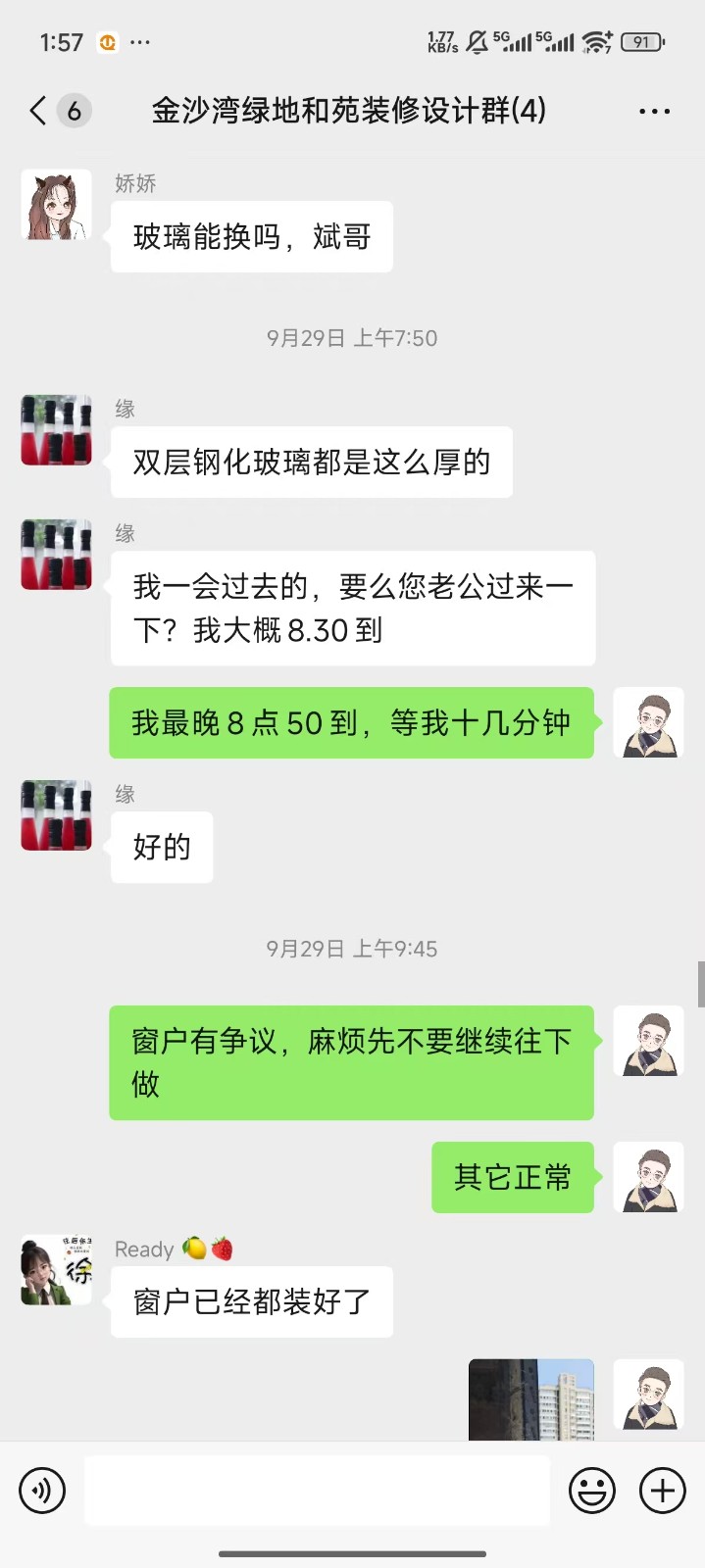
Task: Tap the message text field
Action: coord(317,1491)
